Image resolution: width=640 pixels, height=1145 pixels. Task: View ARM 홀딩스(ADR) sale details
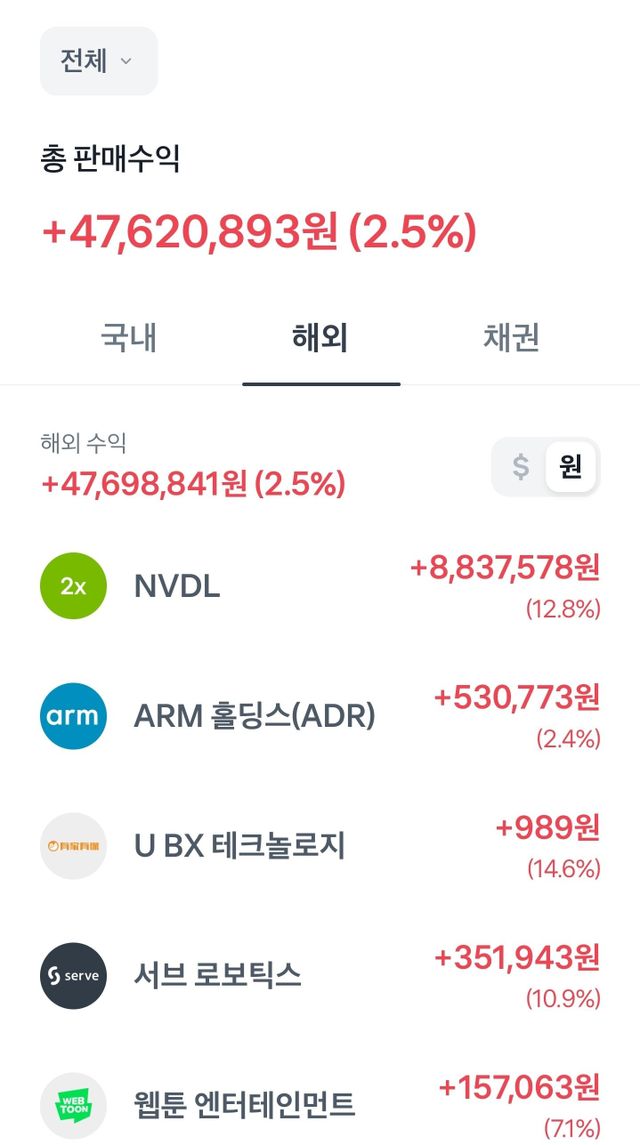point(320,716)
